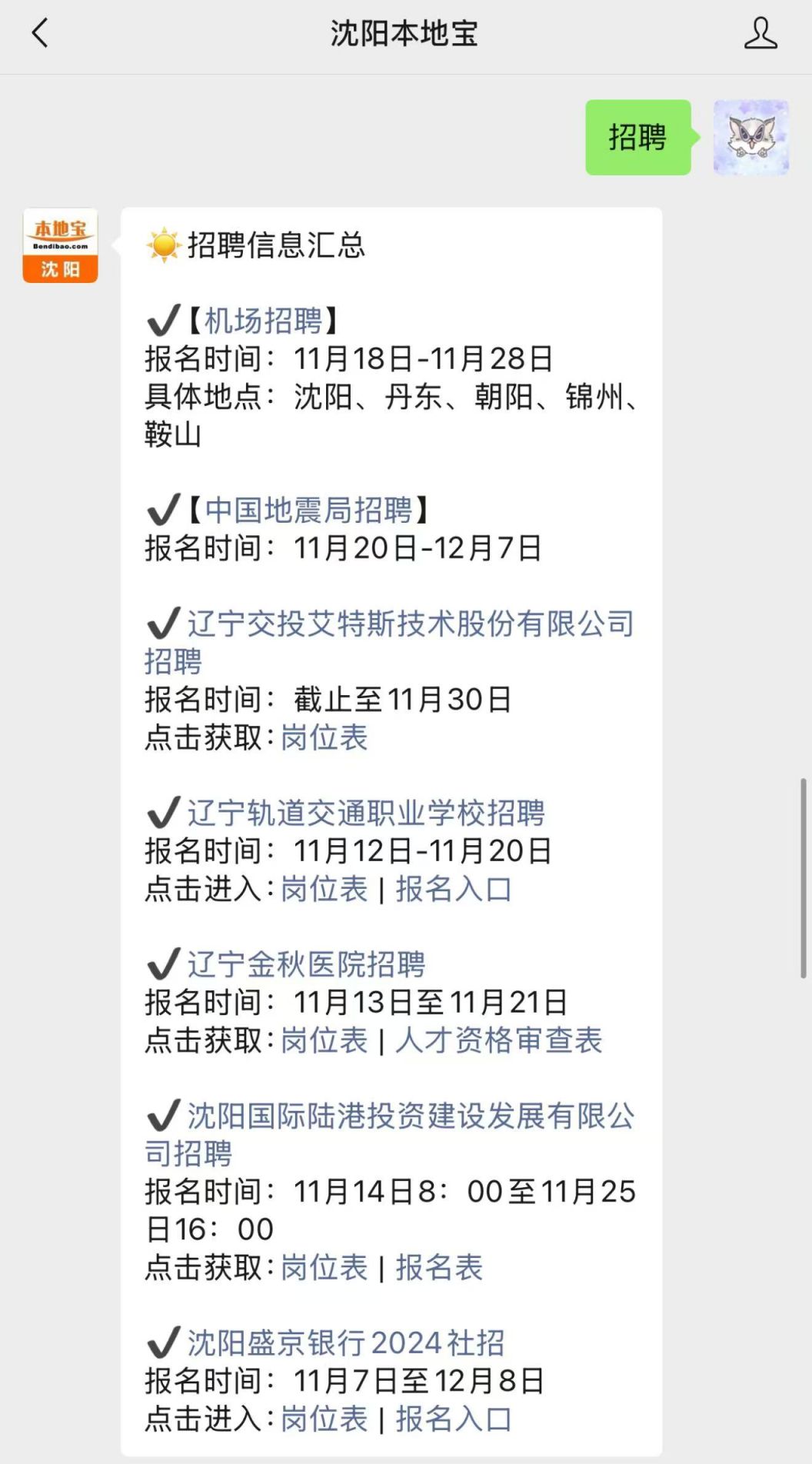Open 辽宁轨道交通职业学校招聘 link
This screenshot has width=812, height=1464.
click(366, 813)
